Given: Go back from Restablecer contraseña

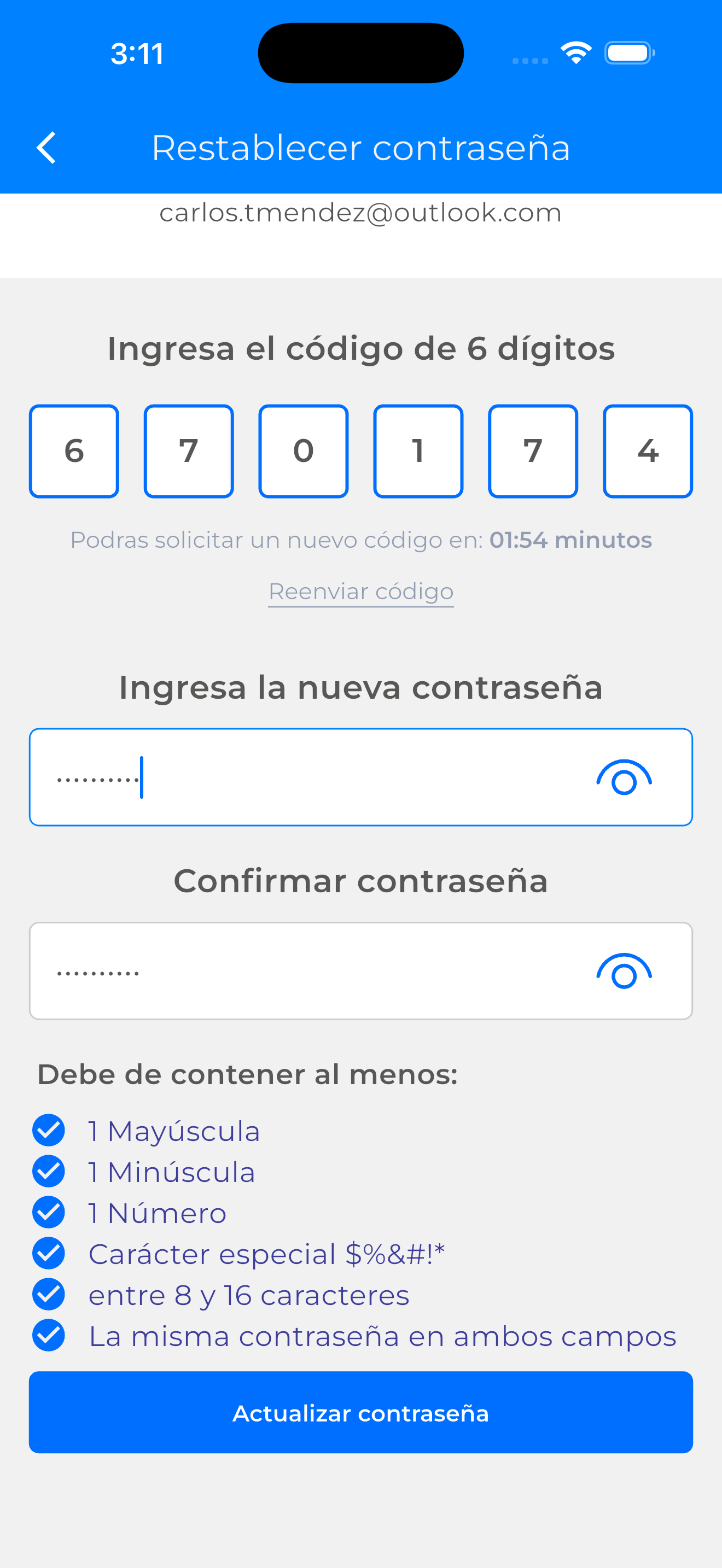Looking at the screenshot, I should tap(46, 148).
